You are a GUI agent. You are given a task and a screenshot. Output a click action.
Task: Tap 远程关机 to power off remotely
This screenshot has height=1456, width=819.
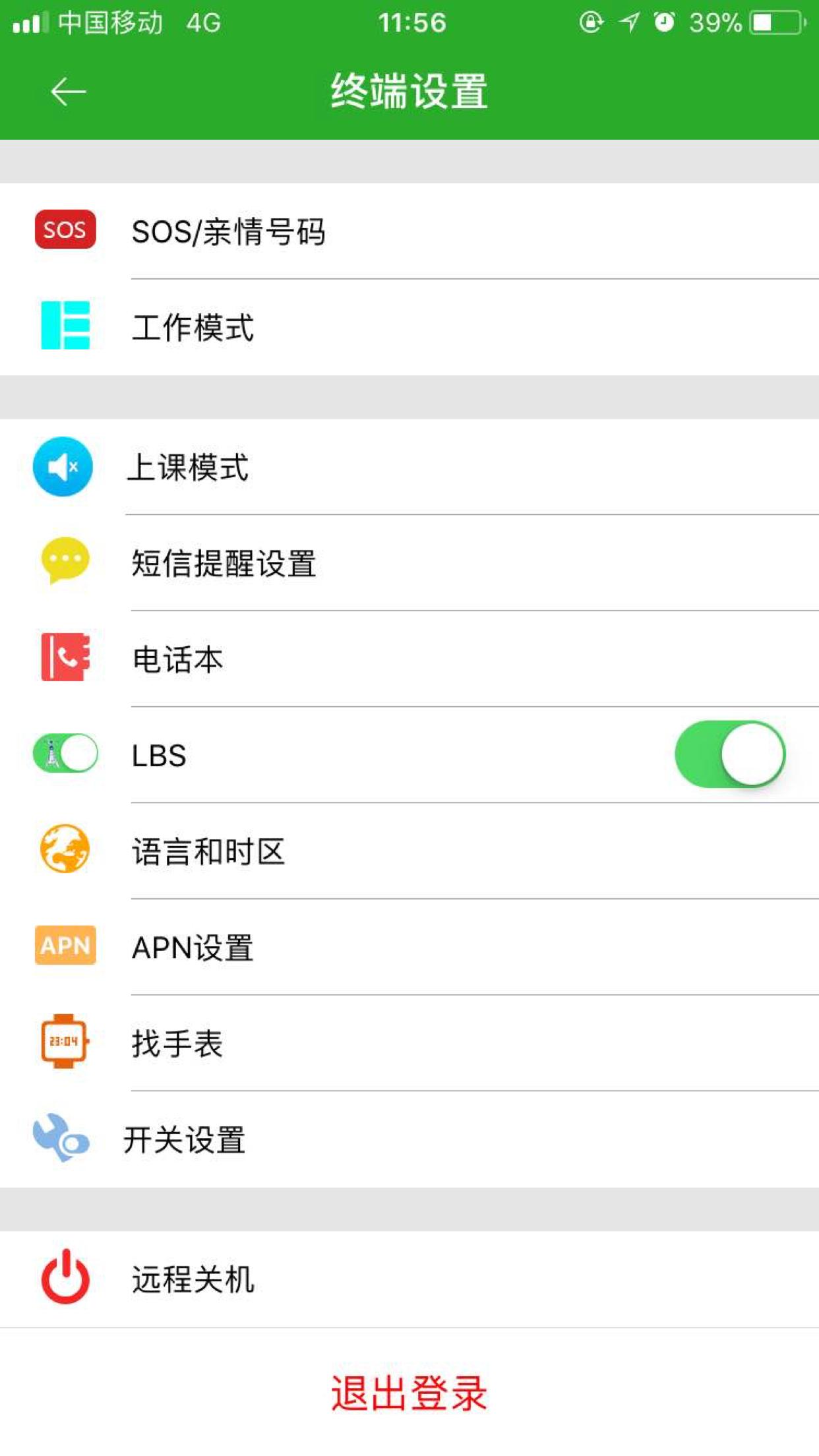(x=193, y=1279)
